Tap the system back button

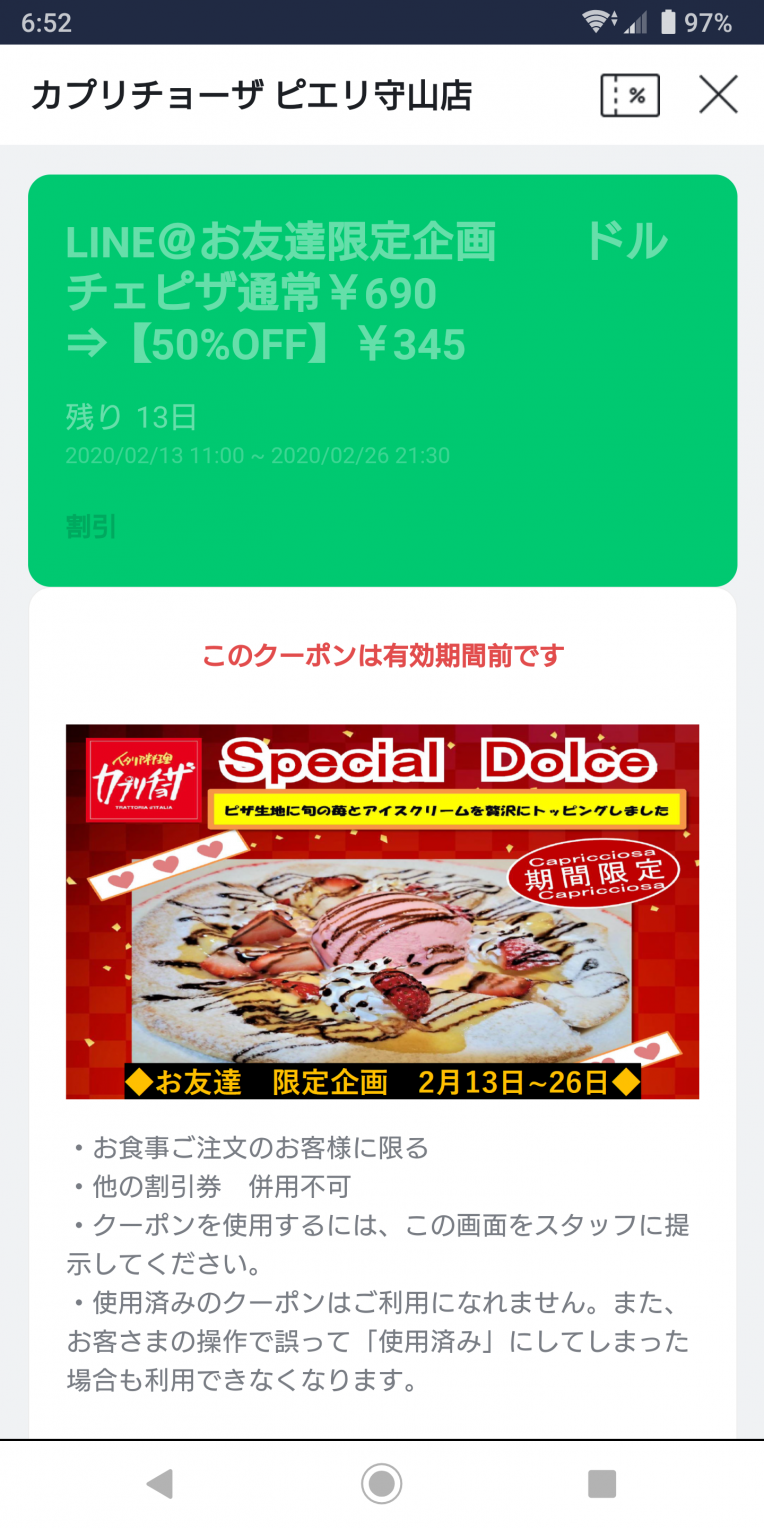[160, 1484]
